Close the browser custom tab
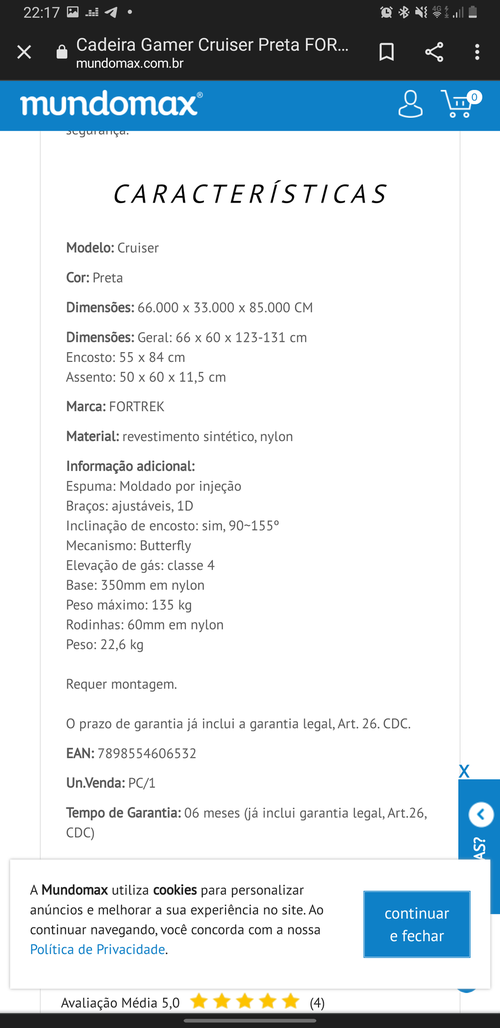Viewport: 500px width, 1028px height. point(24,52)
